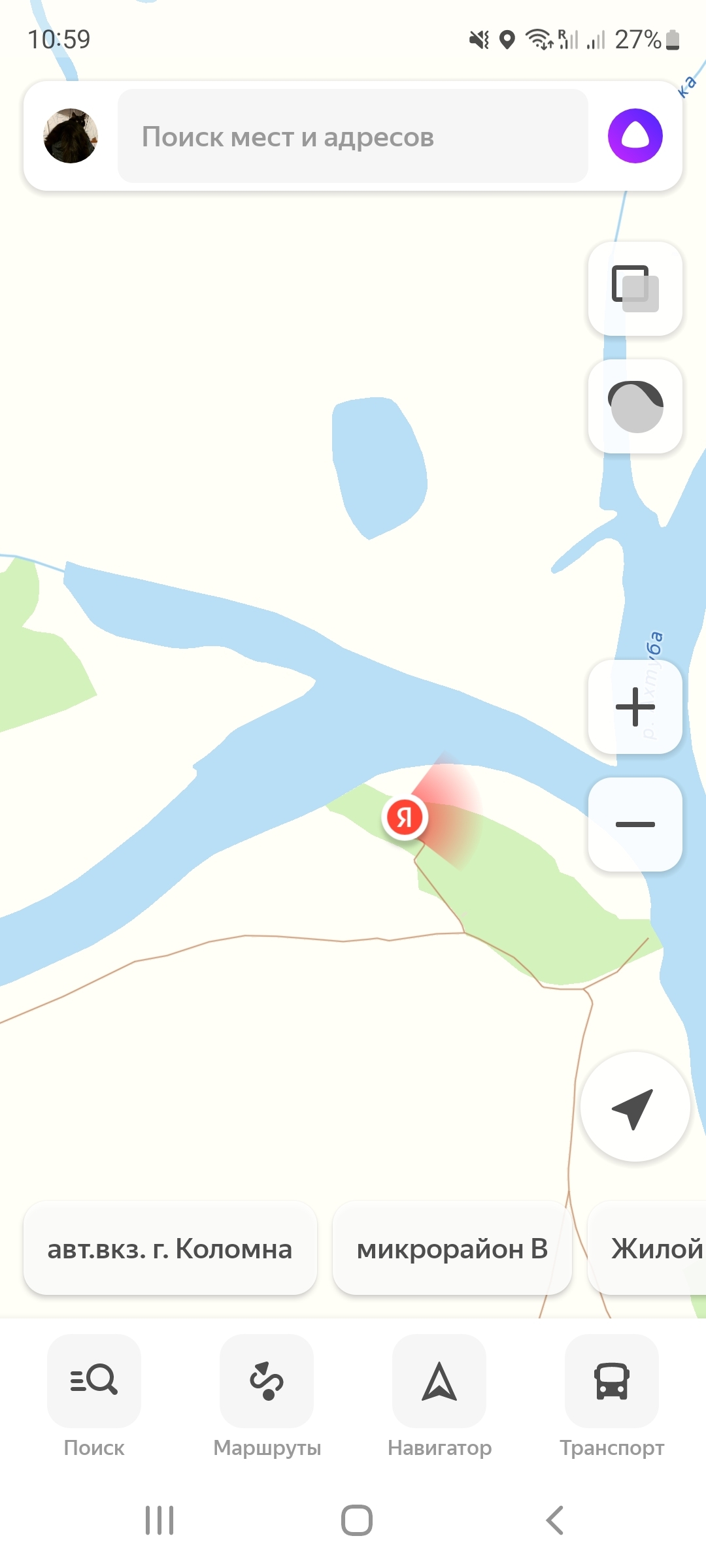Open recent apps from navigation bar
The height and width of the screenshot is (1568, 706).
[160, 1520]
